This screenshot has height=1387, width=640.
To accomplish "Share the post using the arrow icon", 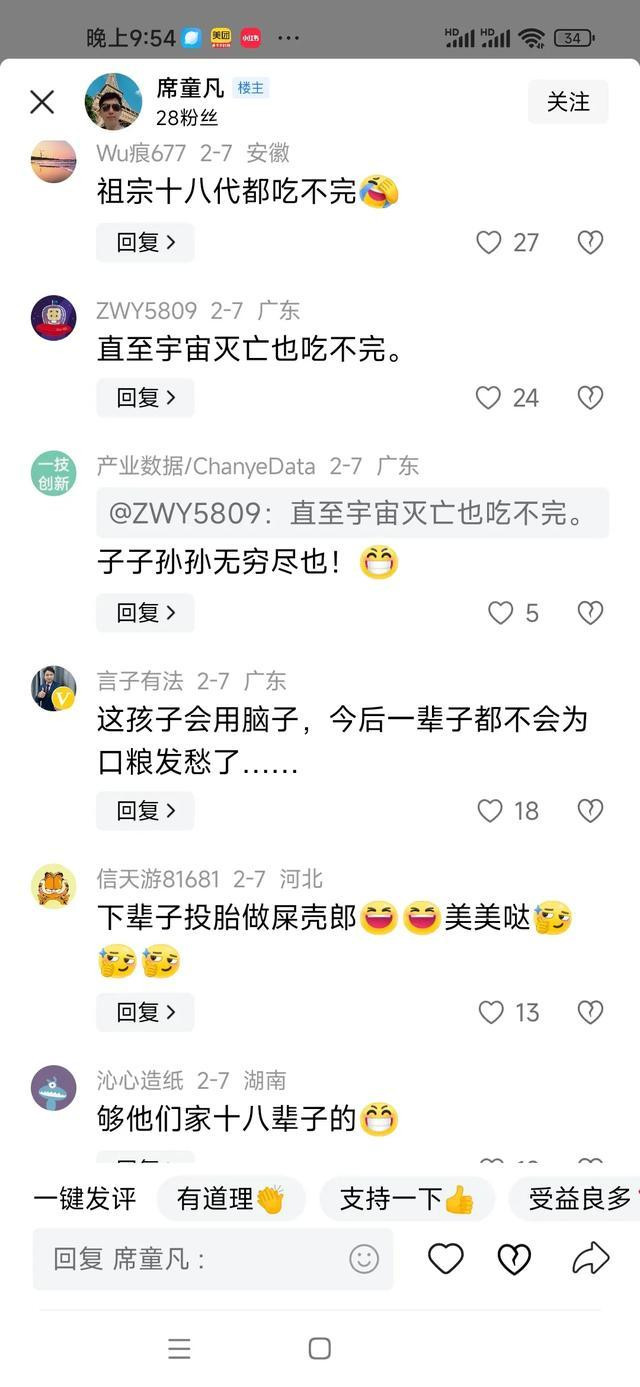I will [x=591, y=1259].
